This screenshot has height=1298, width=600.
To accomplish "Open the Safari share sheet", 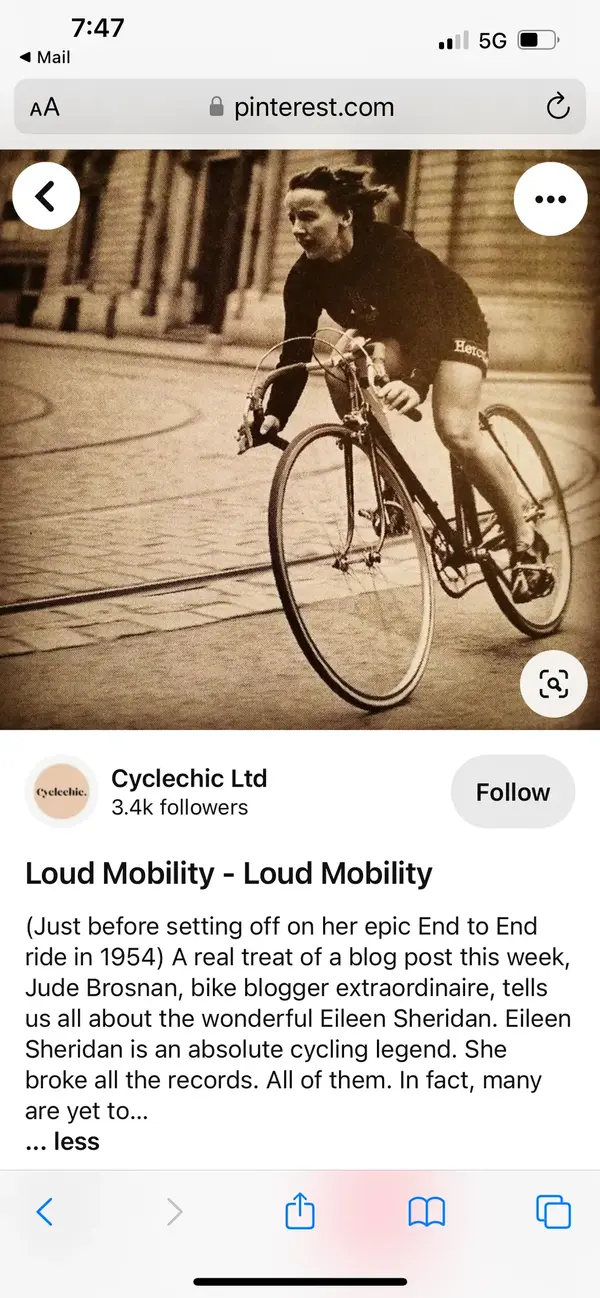I will 300,1213.
